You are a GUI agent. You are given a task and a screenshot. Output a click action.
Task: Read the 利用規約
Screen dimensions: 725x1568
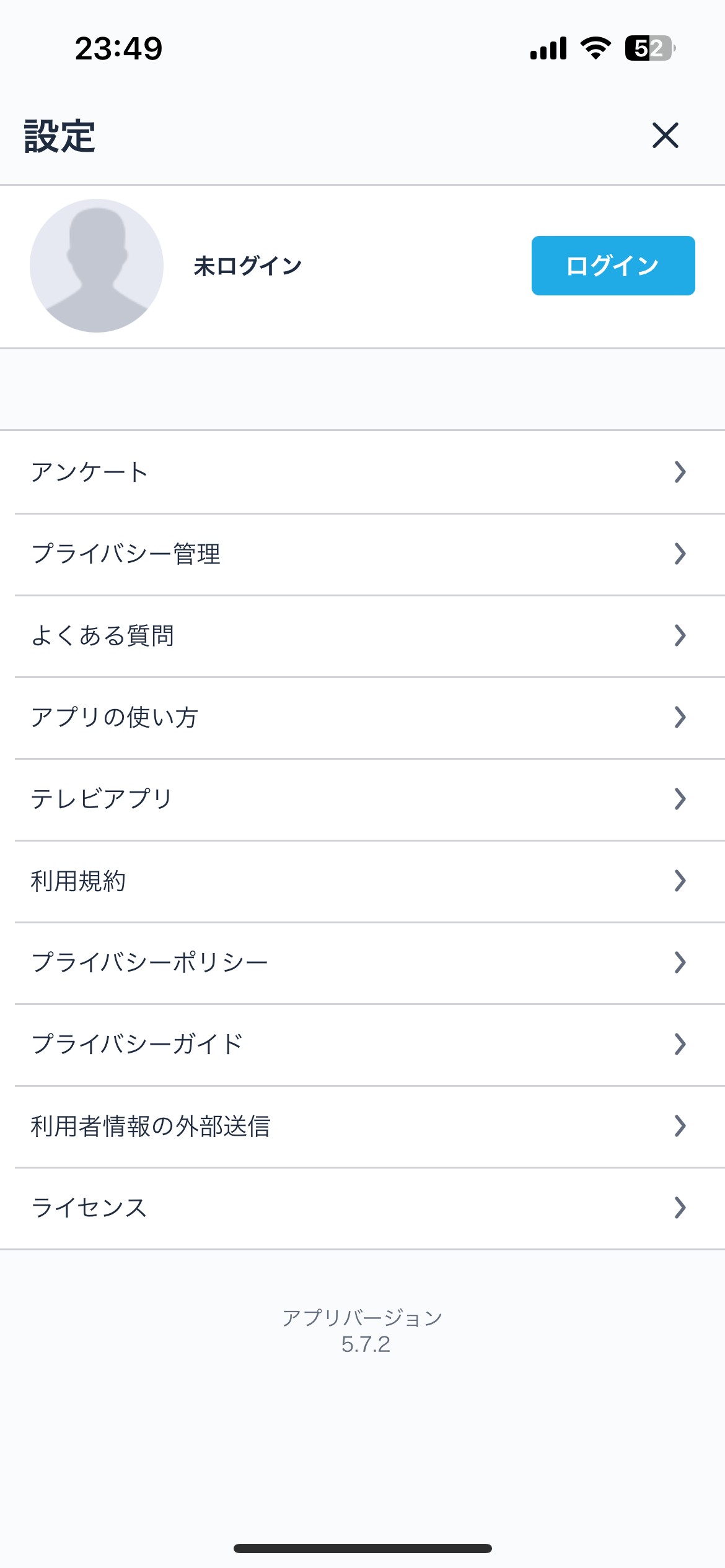click(x=362, y=881)
